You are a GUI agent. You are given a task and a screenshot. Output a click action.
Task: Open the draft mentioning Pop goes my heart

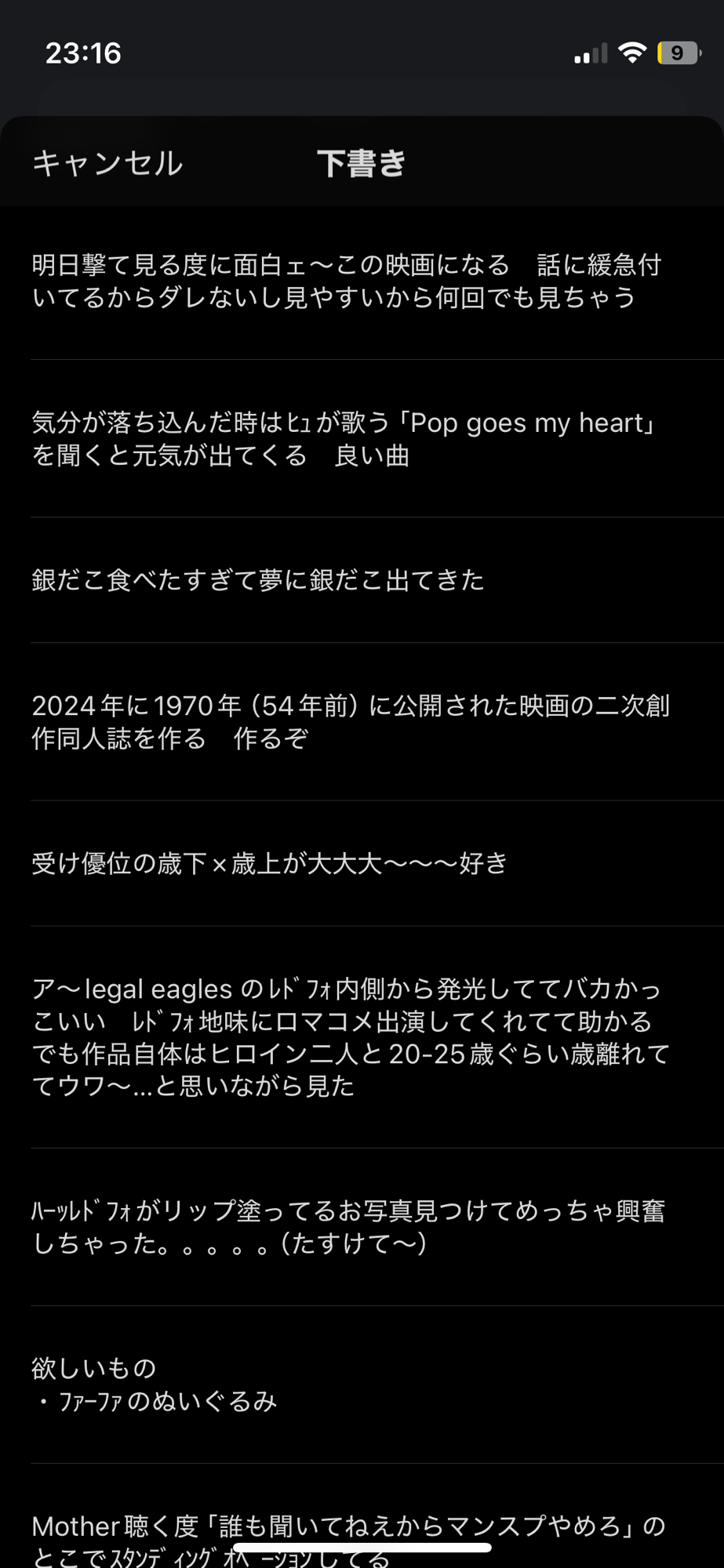pyautogui.click(x=345, y=439)
